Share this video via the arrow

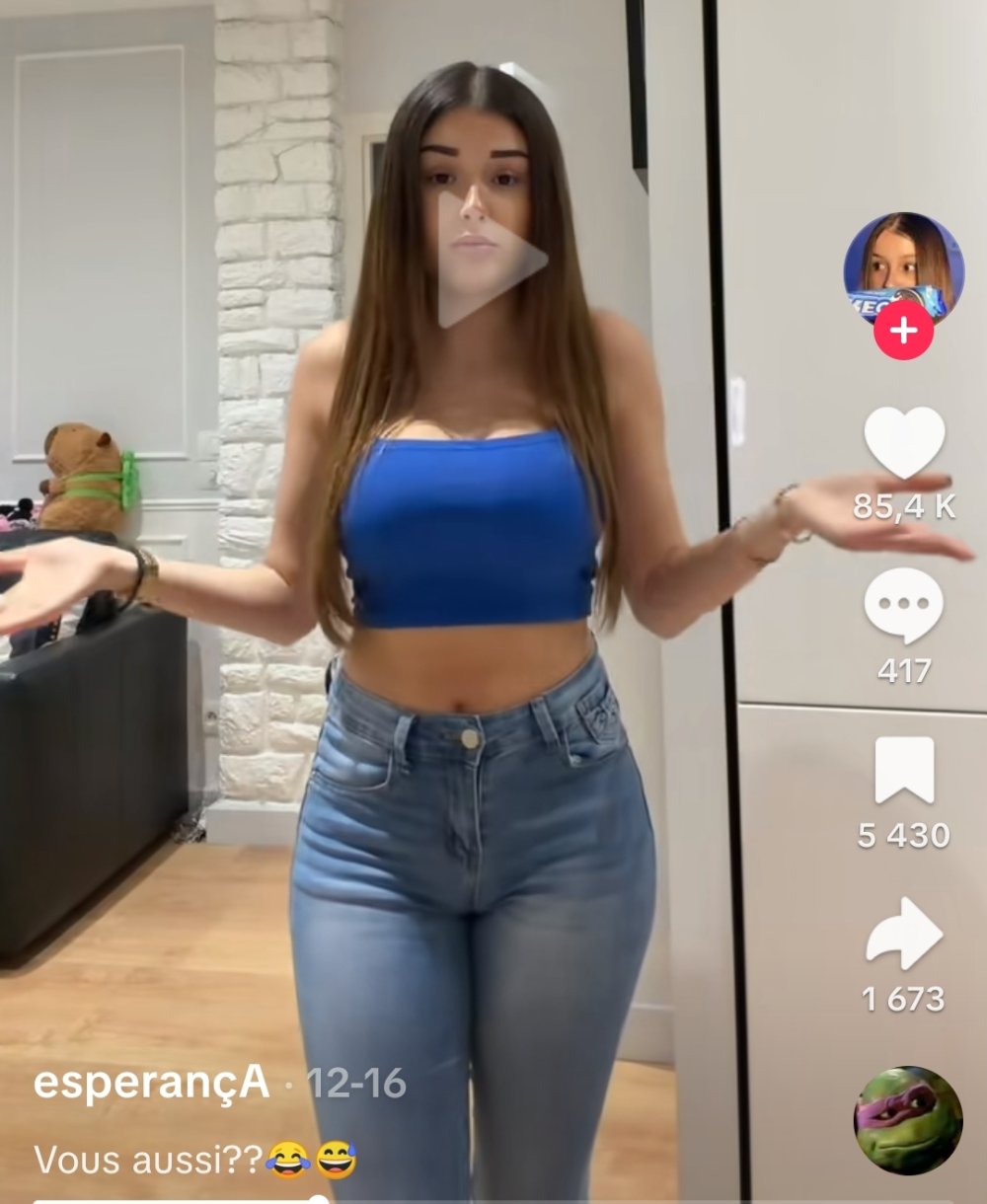click(904, 934)
